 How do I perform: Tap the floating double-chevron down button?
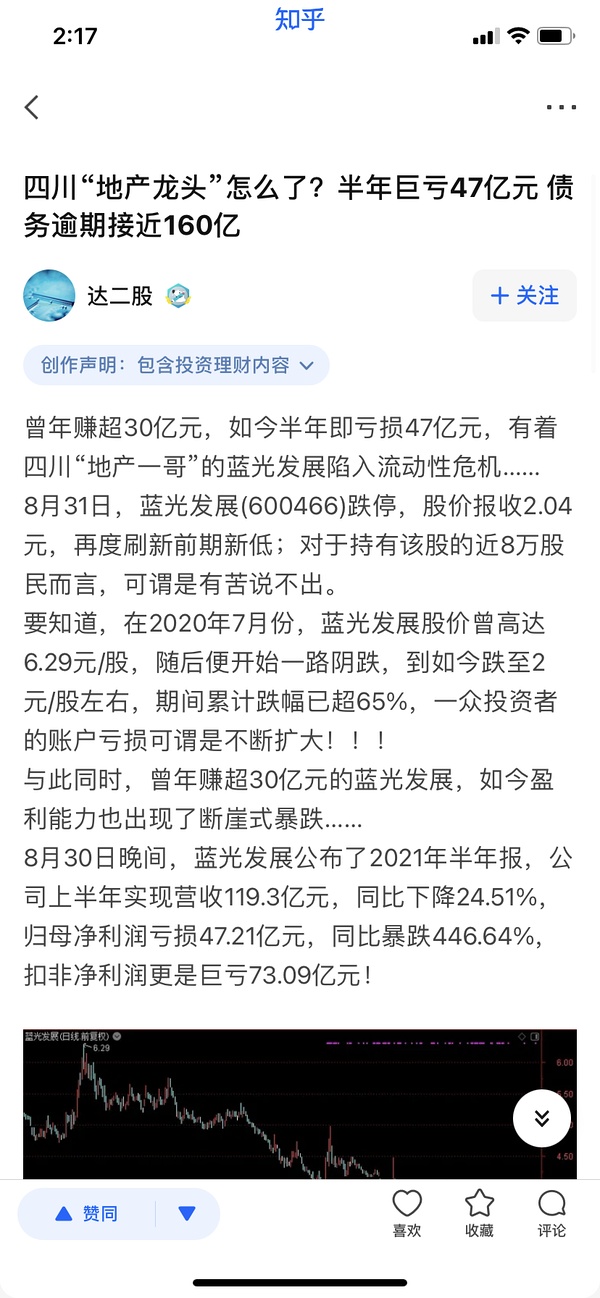(542, 1118)
